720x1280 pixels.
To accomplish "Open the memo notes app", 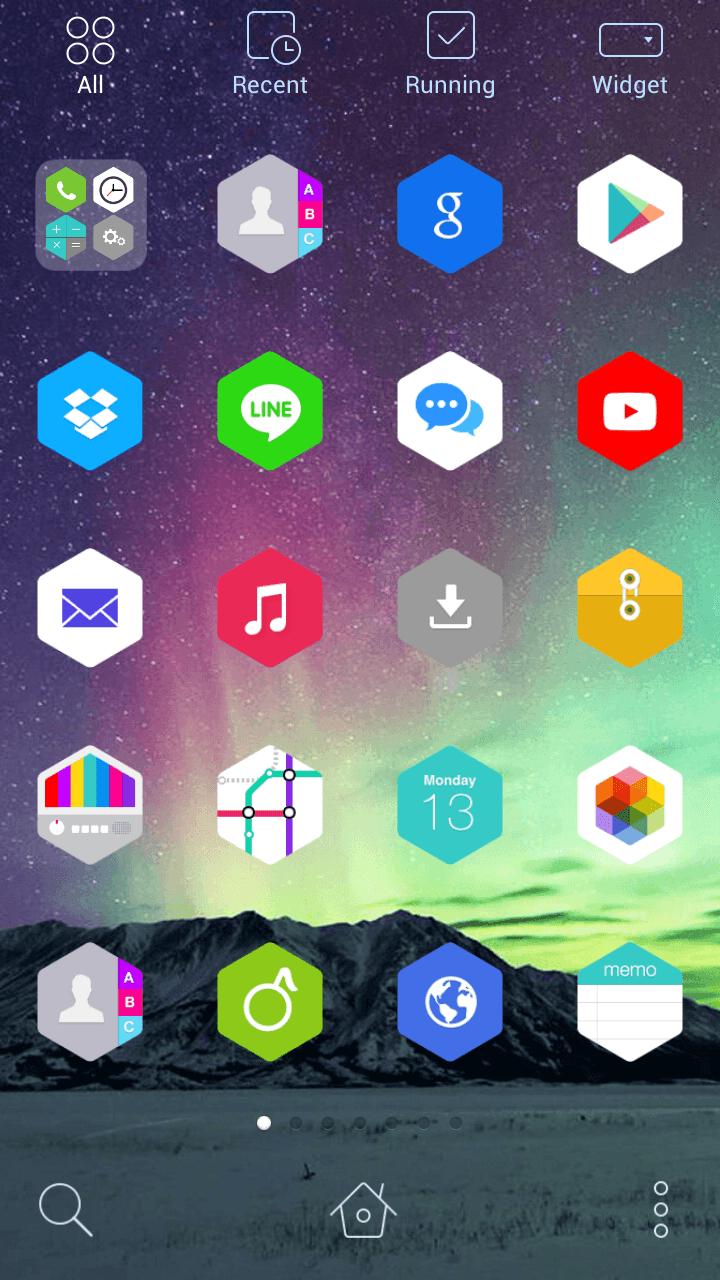I will 630,1002.
